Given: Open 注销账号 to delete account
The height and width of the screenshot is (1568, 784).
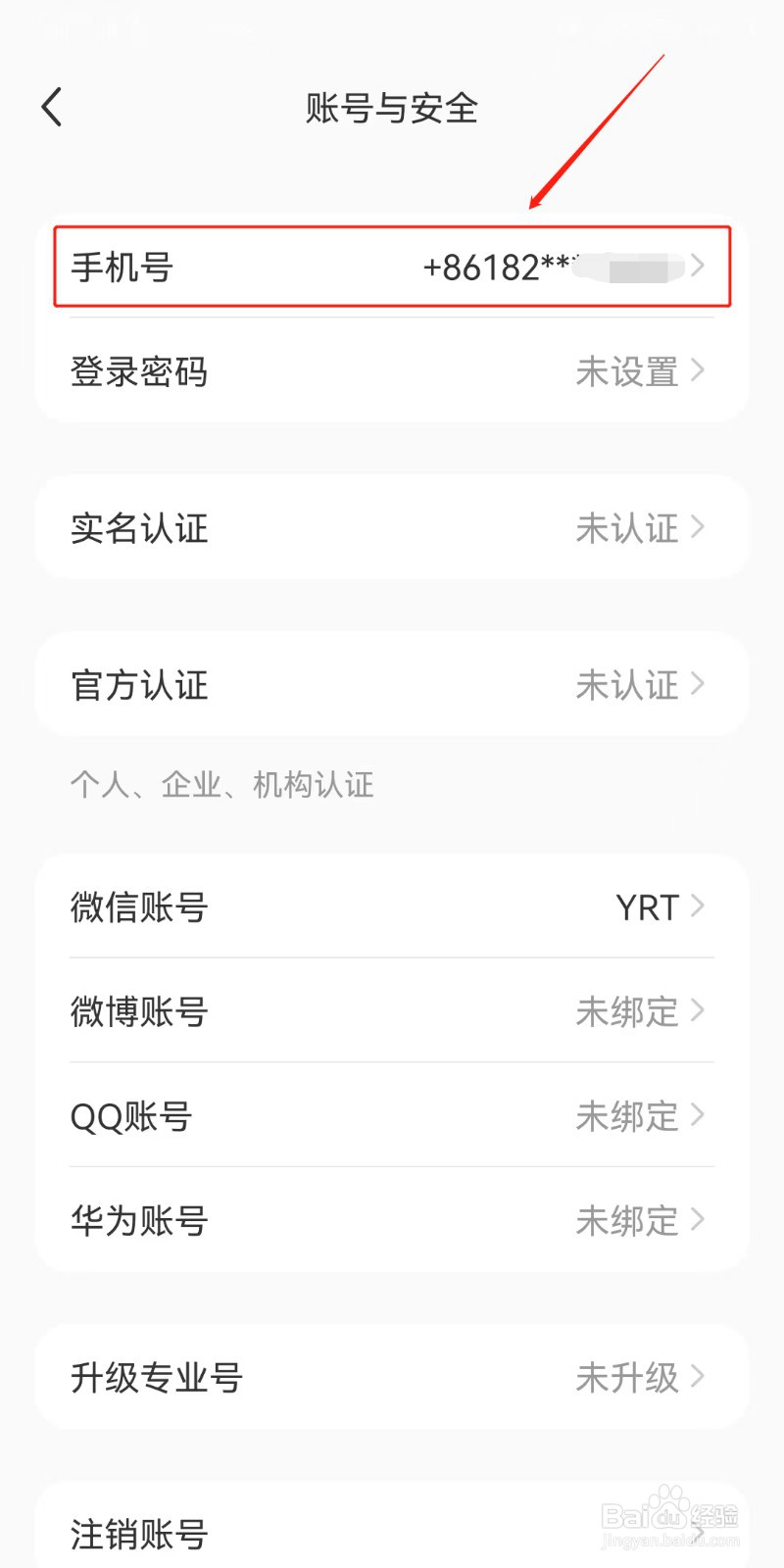Looking at the screenshot, I should point(392,1532).
